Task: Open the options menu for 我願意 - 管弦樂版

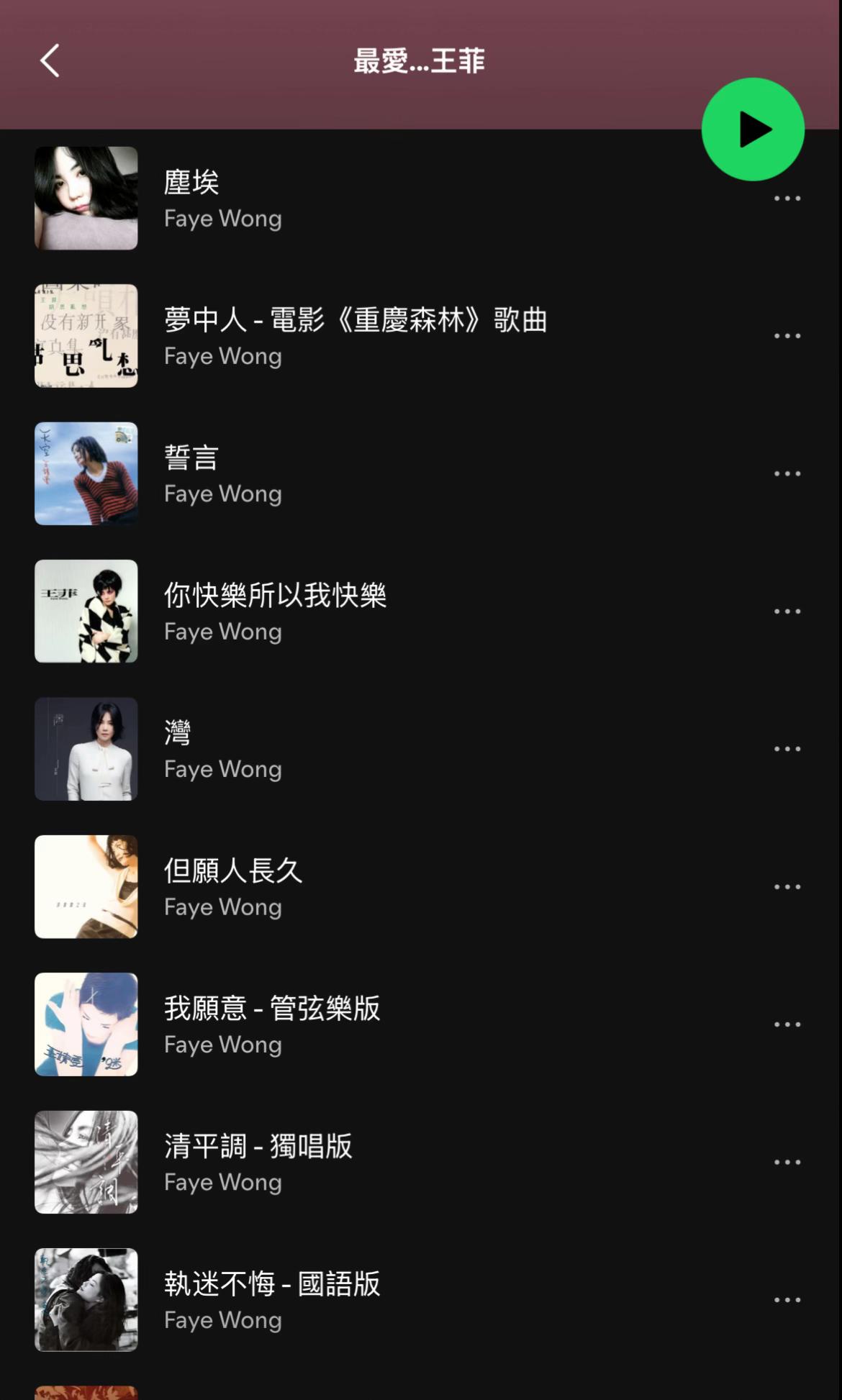Action: point(787,1024)
